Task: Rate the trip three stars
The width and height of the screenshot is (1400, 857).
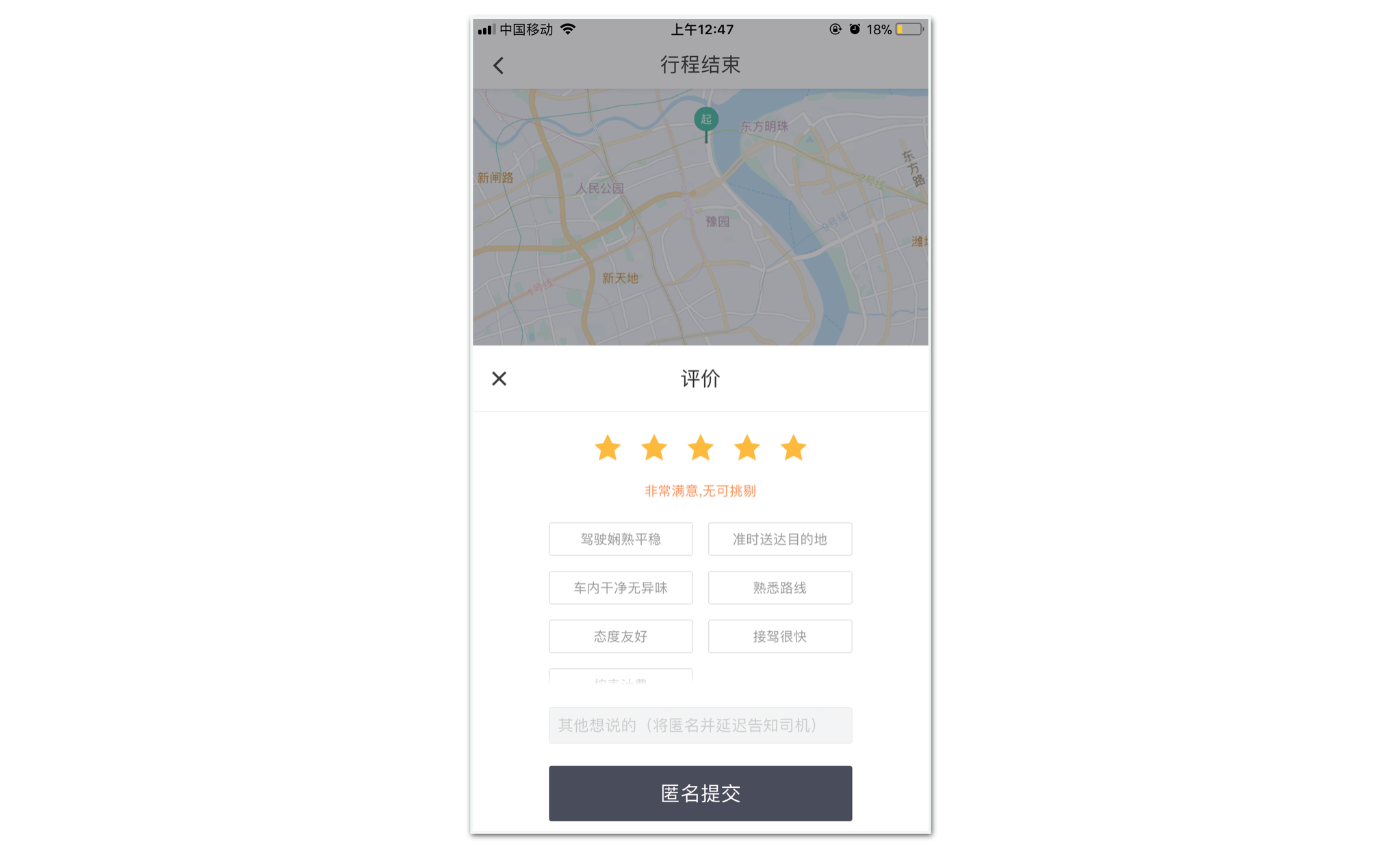Action: coord(700,448)
